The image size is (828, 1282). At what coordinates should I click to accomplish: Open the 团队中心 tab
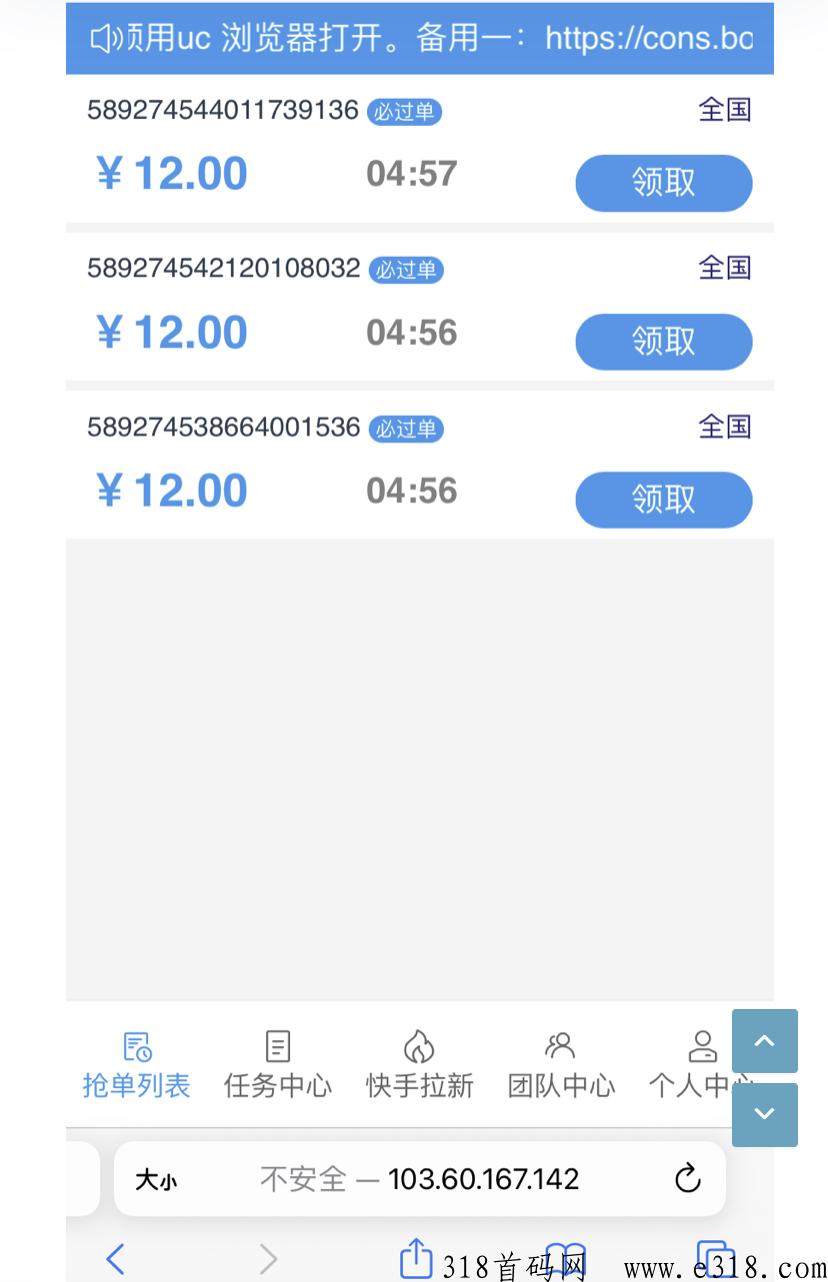click(561, 1066)
